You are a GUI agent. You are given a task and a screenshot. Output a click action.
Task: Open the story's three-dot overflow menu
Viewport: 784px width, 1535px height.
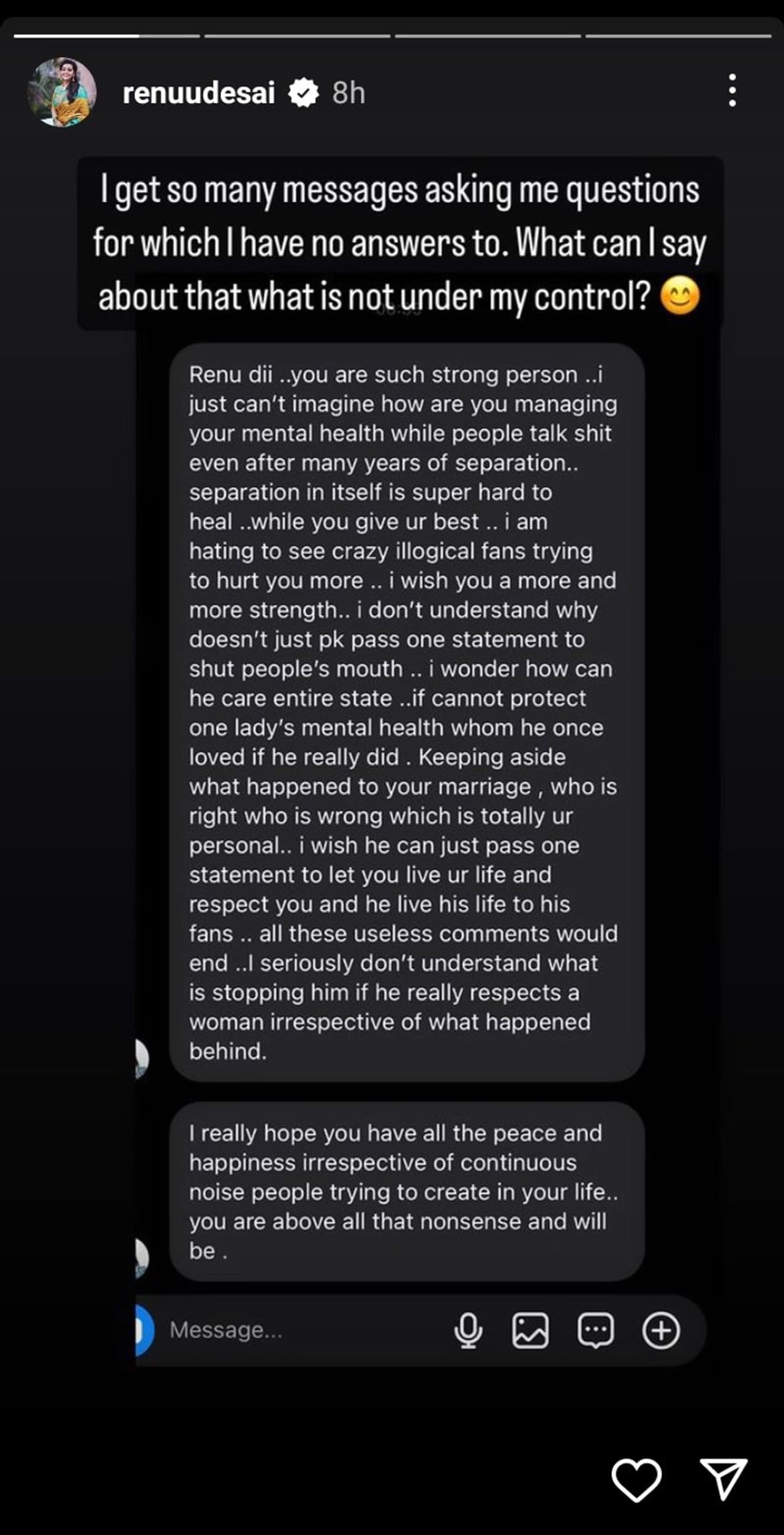(x=732, y=91)
